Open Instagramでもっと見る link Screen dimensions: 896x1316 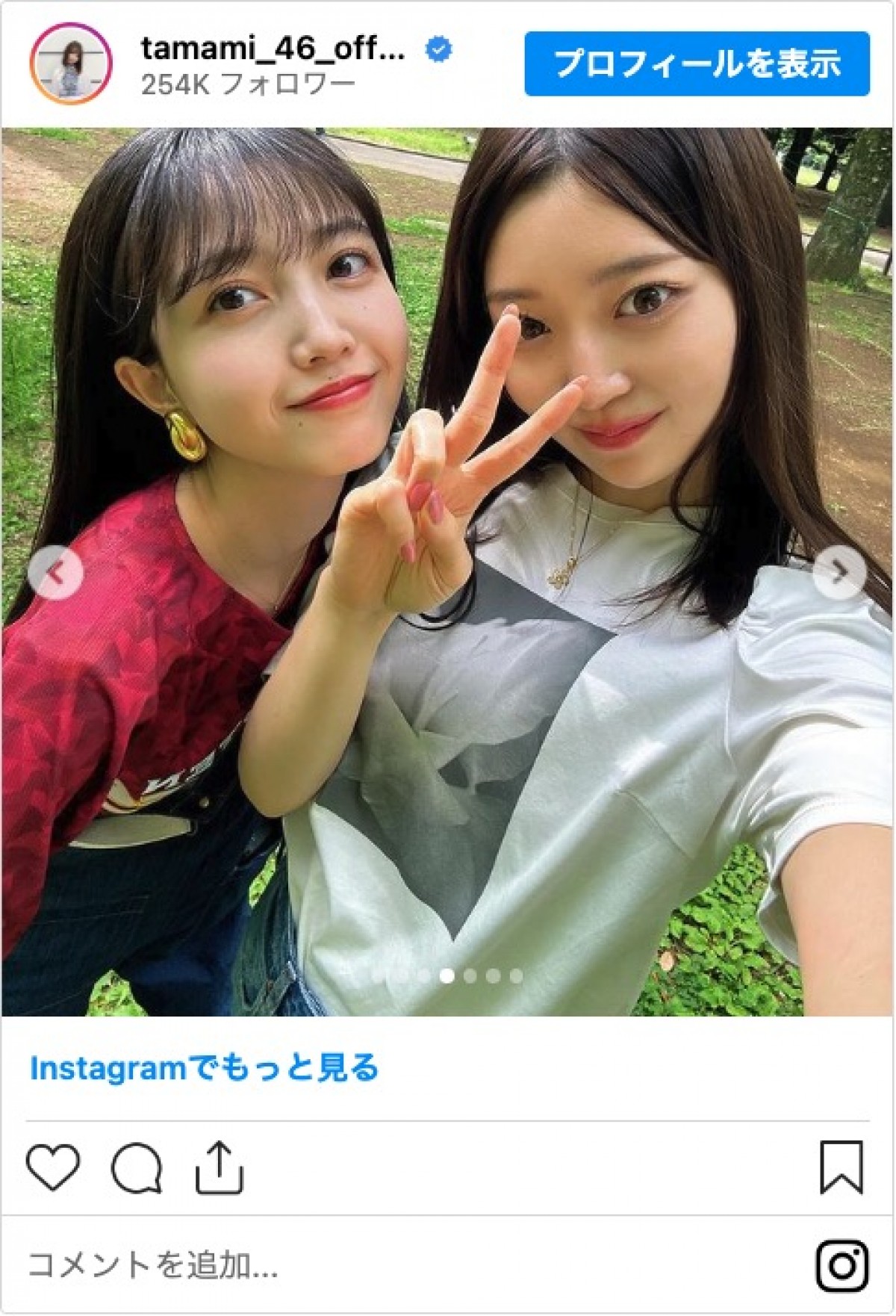click(x=204, y=1069)
